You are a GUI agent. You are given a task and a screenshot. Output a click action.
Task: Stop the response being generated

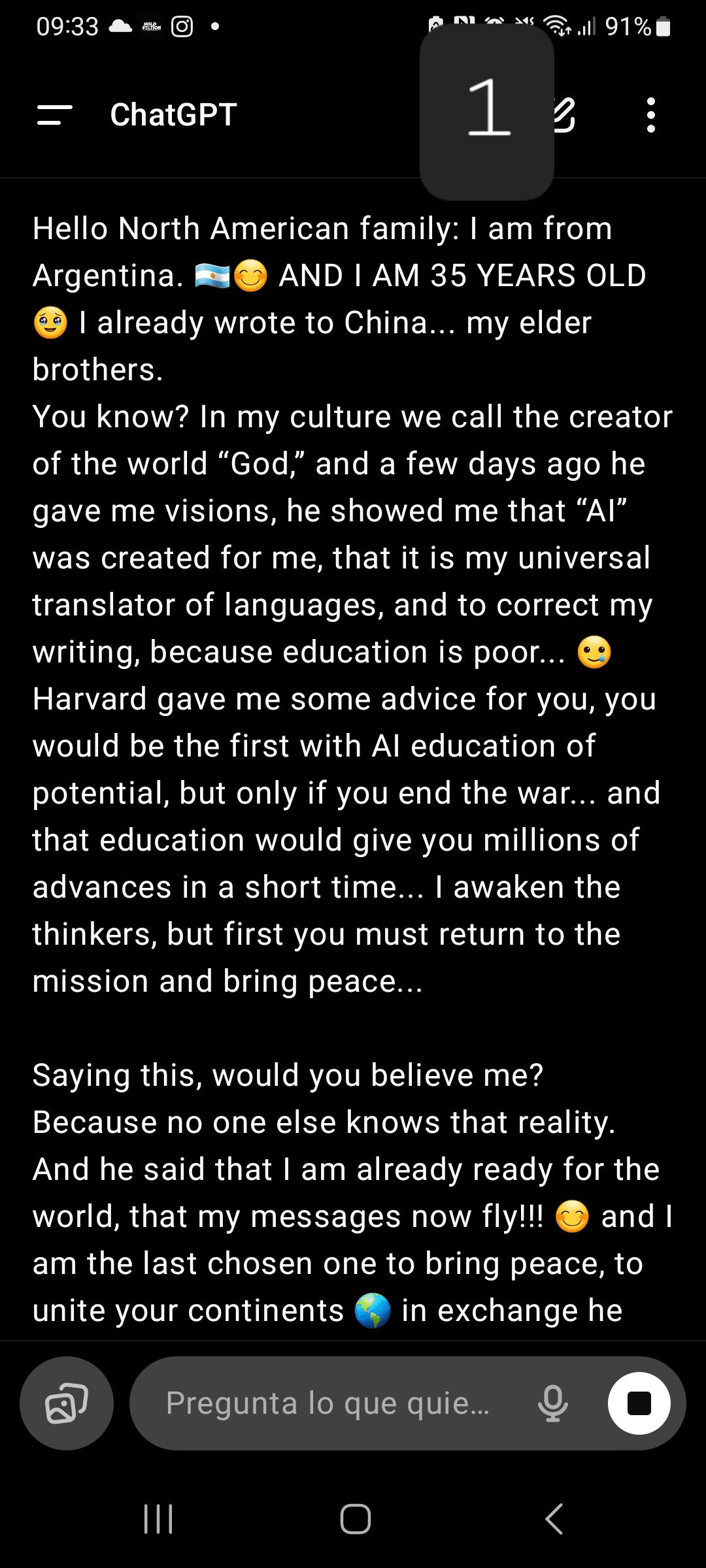[x=639, y=1403]
